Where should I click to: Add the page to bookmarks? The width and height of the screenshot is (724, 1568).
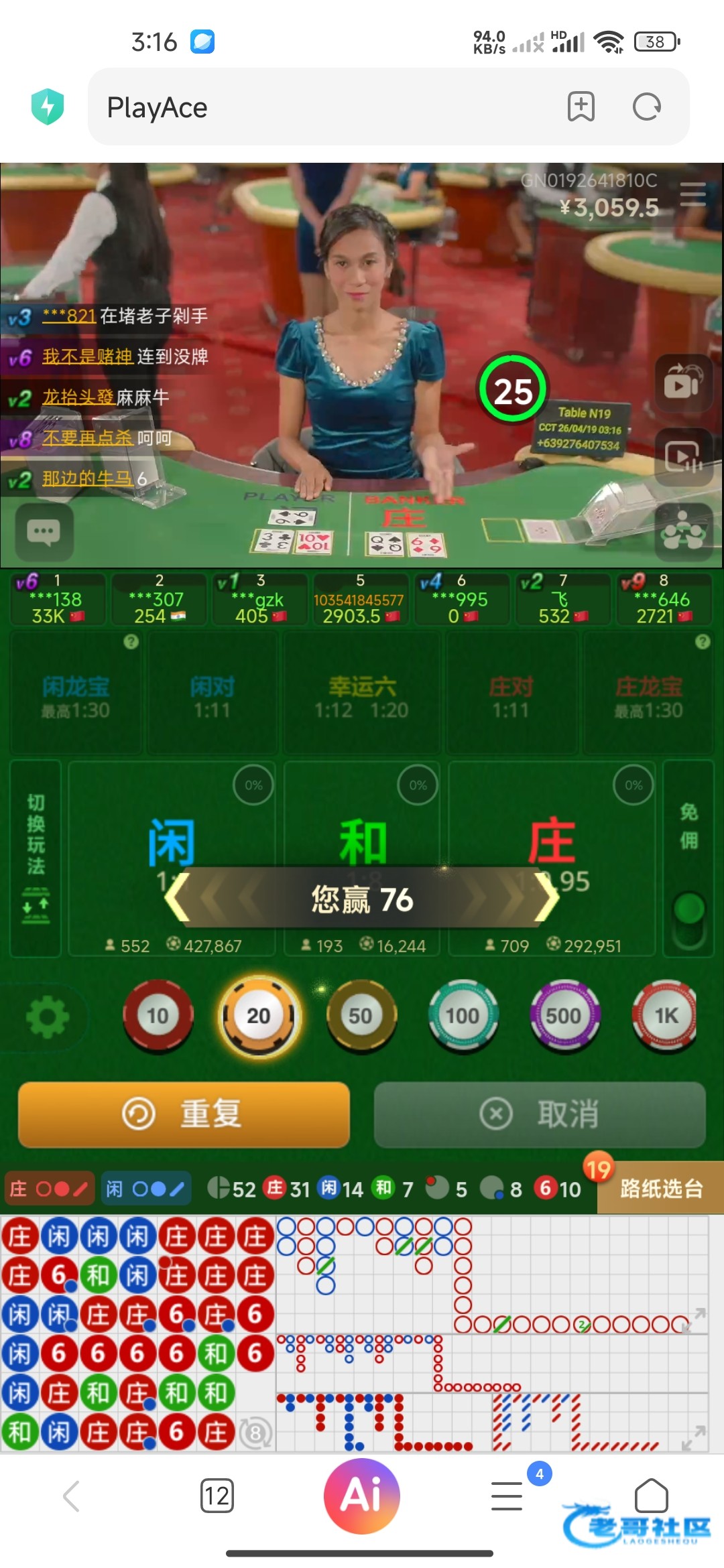(x=581, y=107)
